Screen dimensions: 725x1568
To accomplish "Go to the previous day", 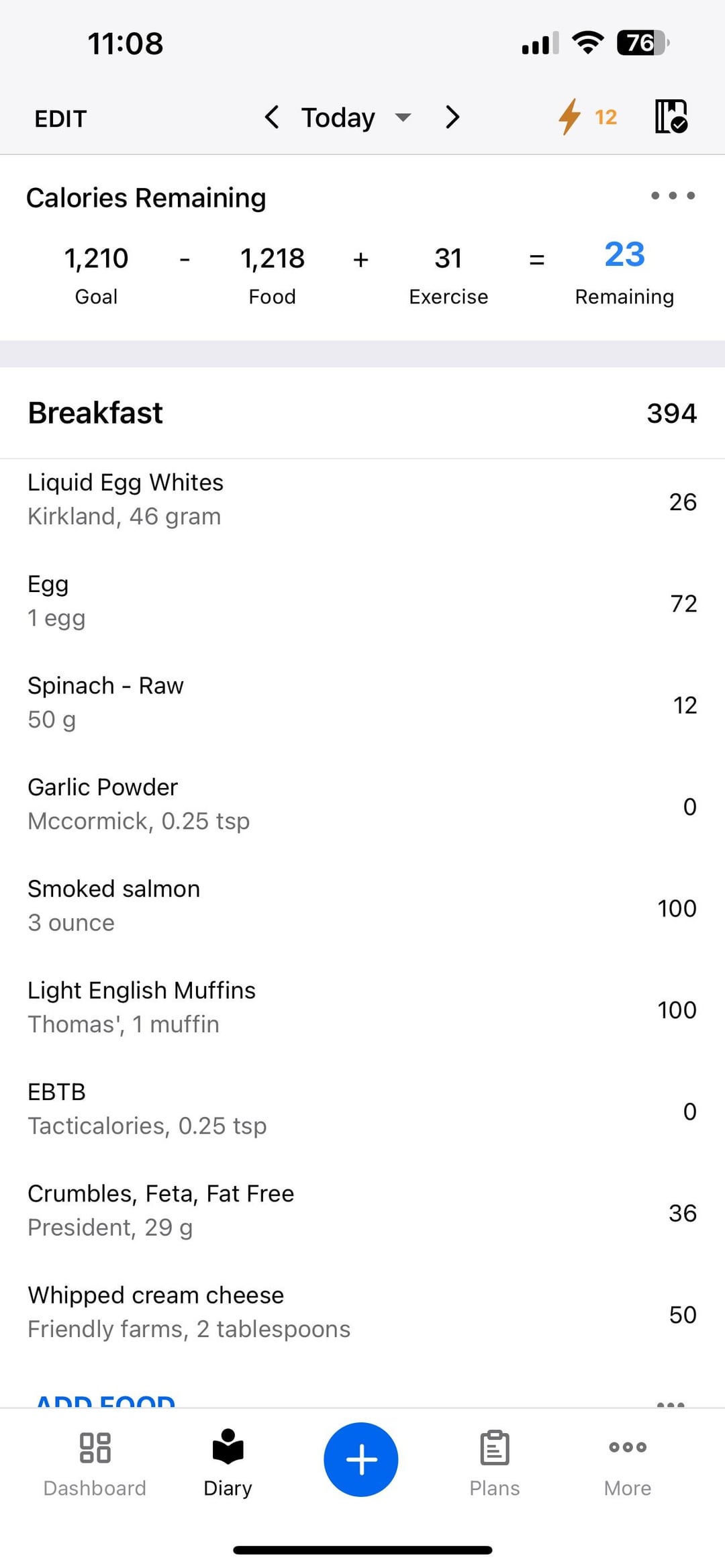I will click(x=271, y=117).
